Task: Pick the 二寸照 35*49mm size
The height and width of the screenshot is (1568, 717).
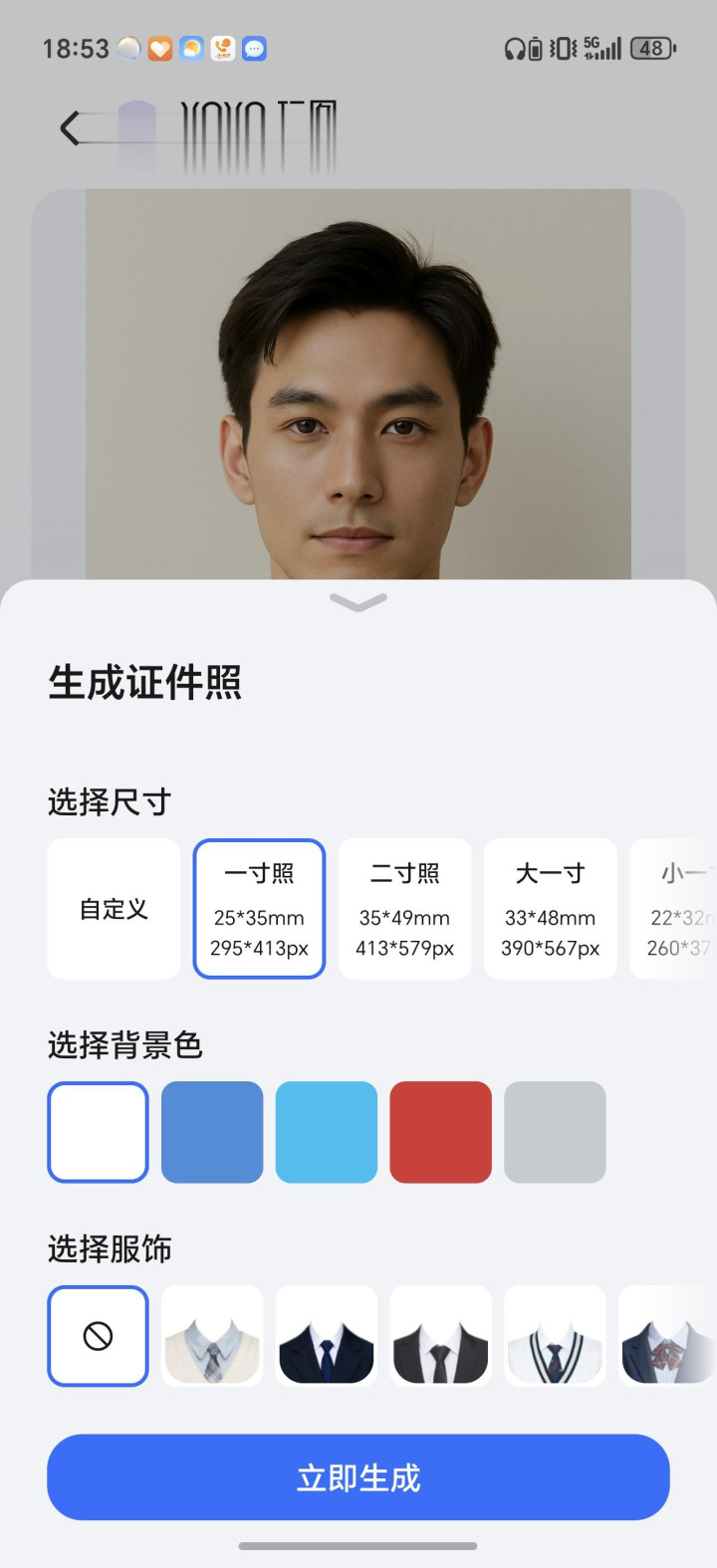Action: (x=404, y=909)
